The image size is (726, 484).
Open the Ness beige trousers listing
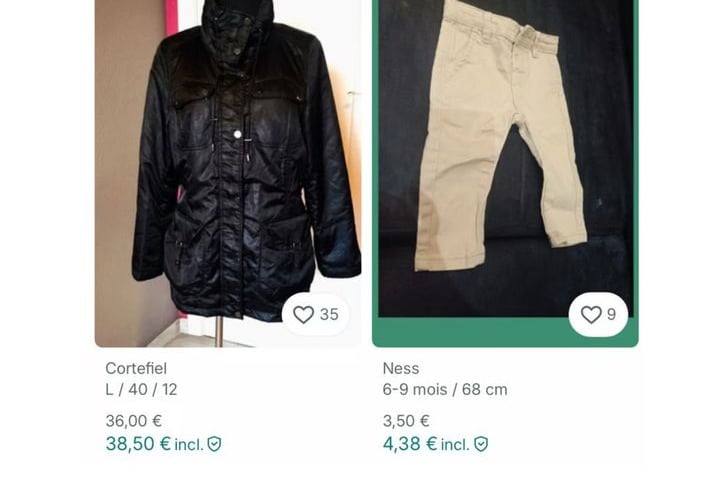505,173
